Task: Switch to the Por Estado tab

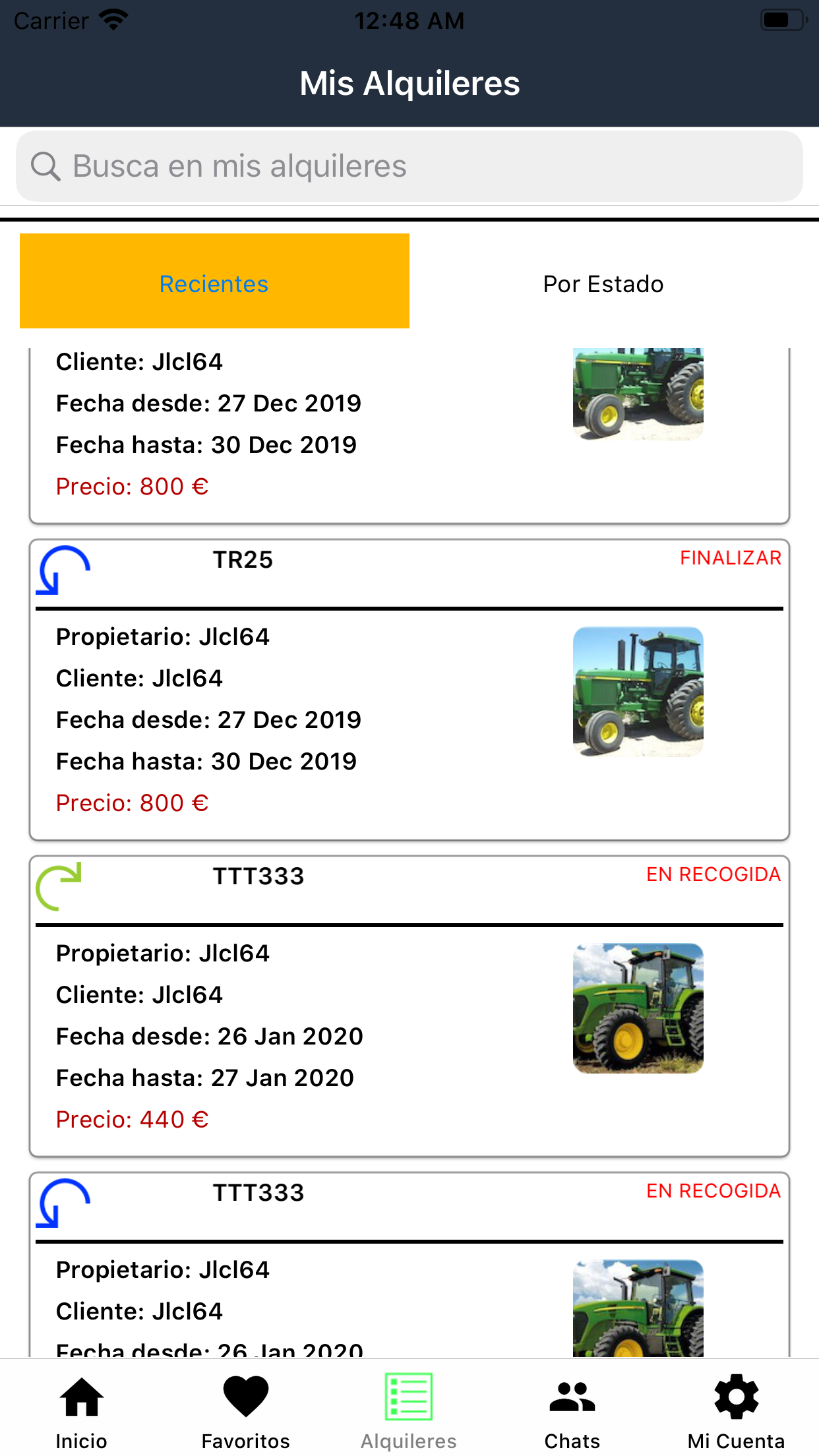Action: 603,284
